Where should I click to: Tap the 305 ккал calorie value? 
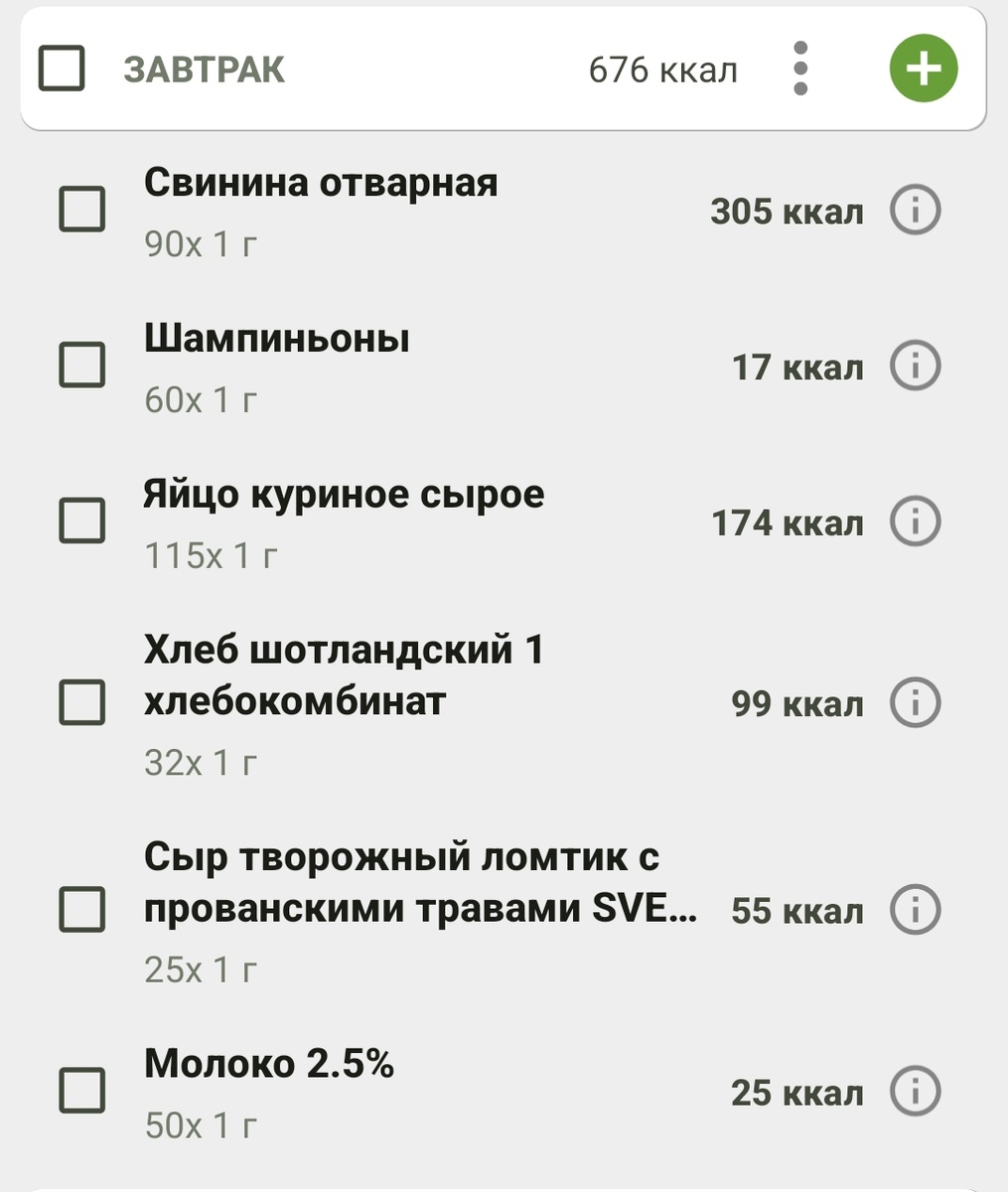pos(786,210)
